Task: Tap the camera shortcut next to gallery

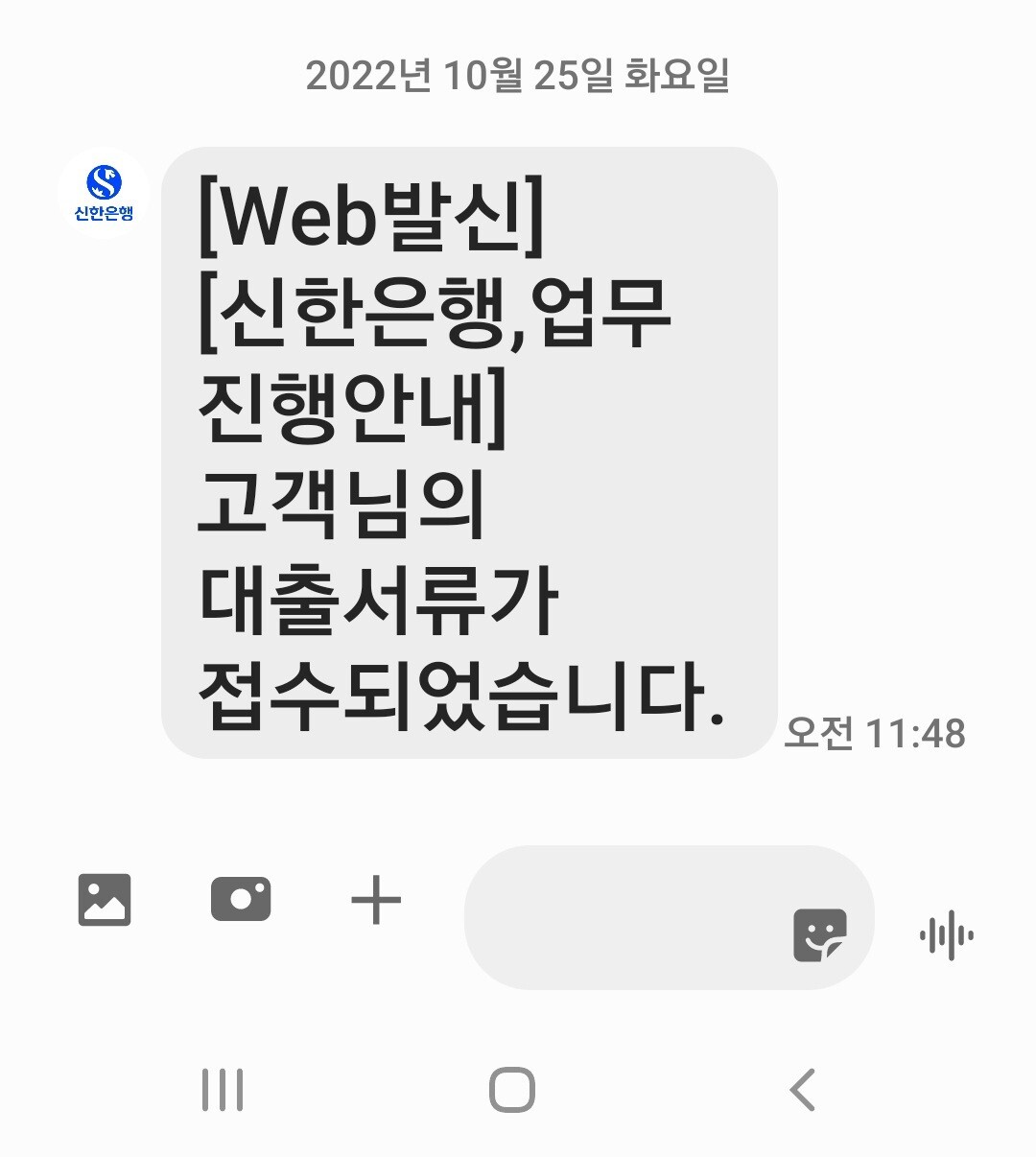Action: click(242, 900)
